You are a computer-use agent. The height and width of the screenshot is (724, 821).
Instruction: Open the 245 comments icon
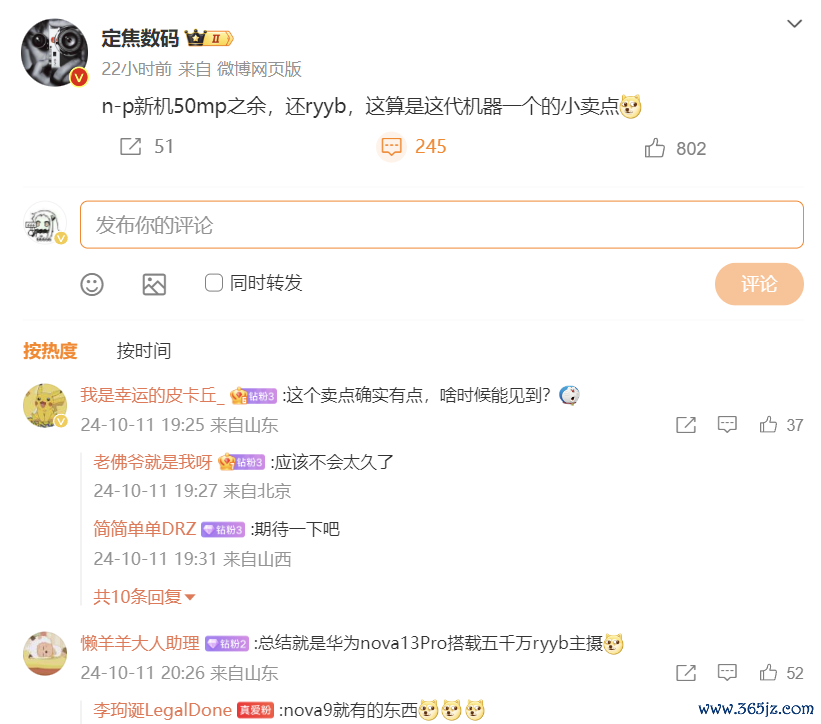392,147
